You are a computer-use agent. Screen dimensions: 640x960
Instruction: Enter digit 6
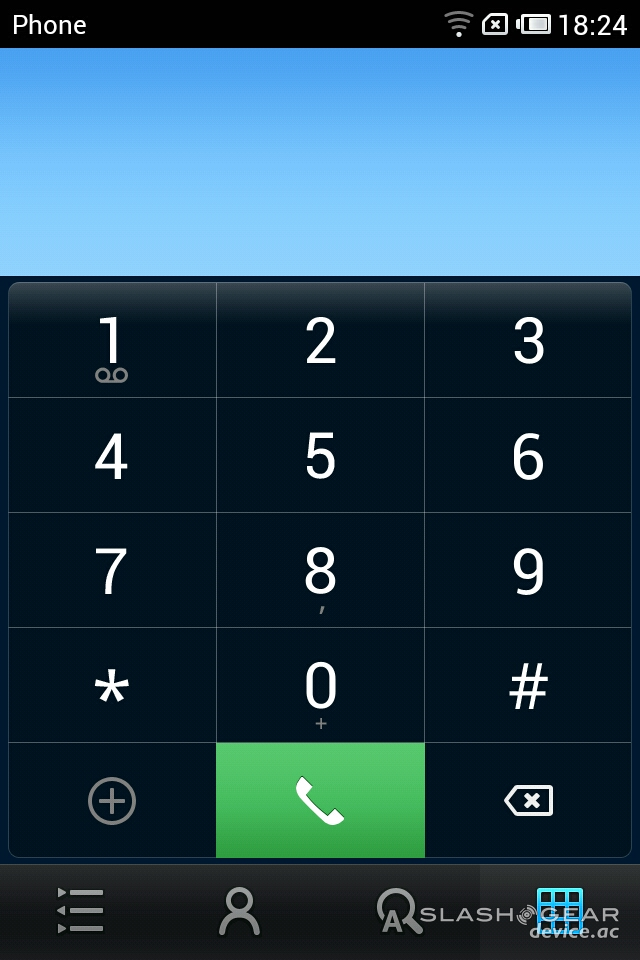click(528, 456)
